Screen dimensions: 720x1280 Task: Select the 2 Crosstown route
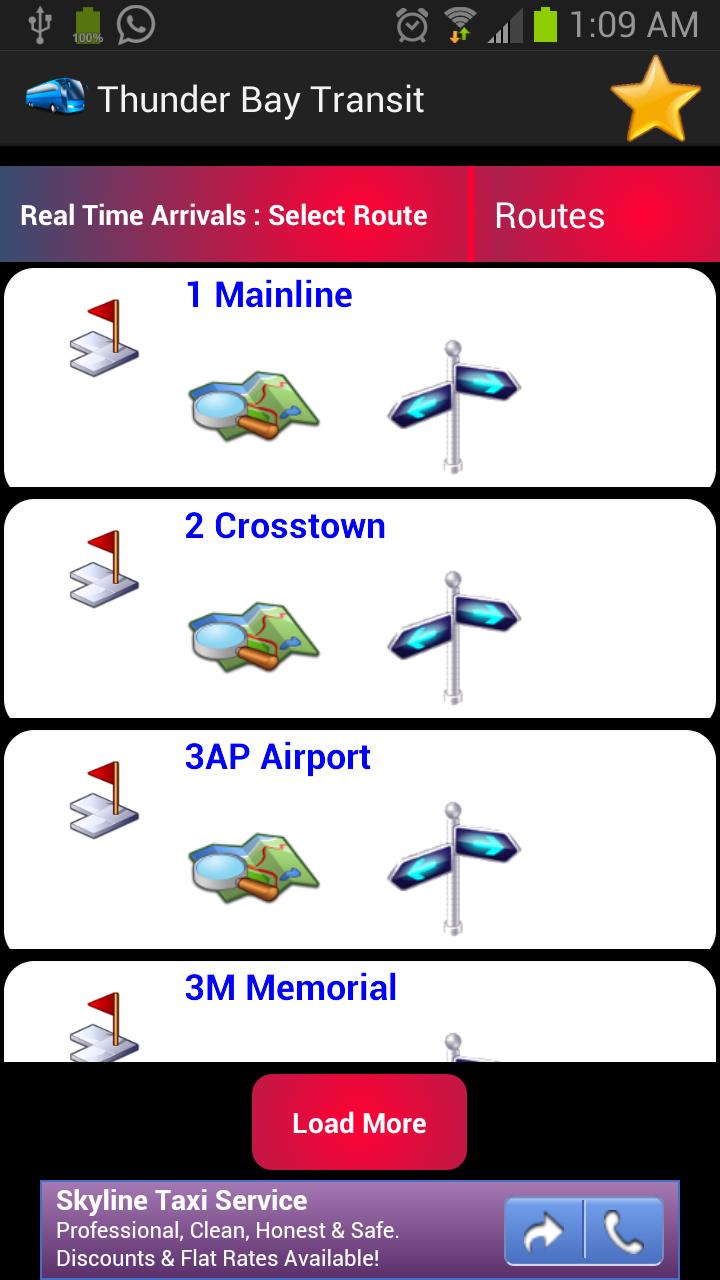pyautogui.click(x=285, y=526)
